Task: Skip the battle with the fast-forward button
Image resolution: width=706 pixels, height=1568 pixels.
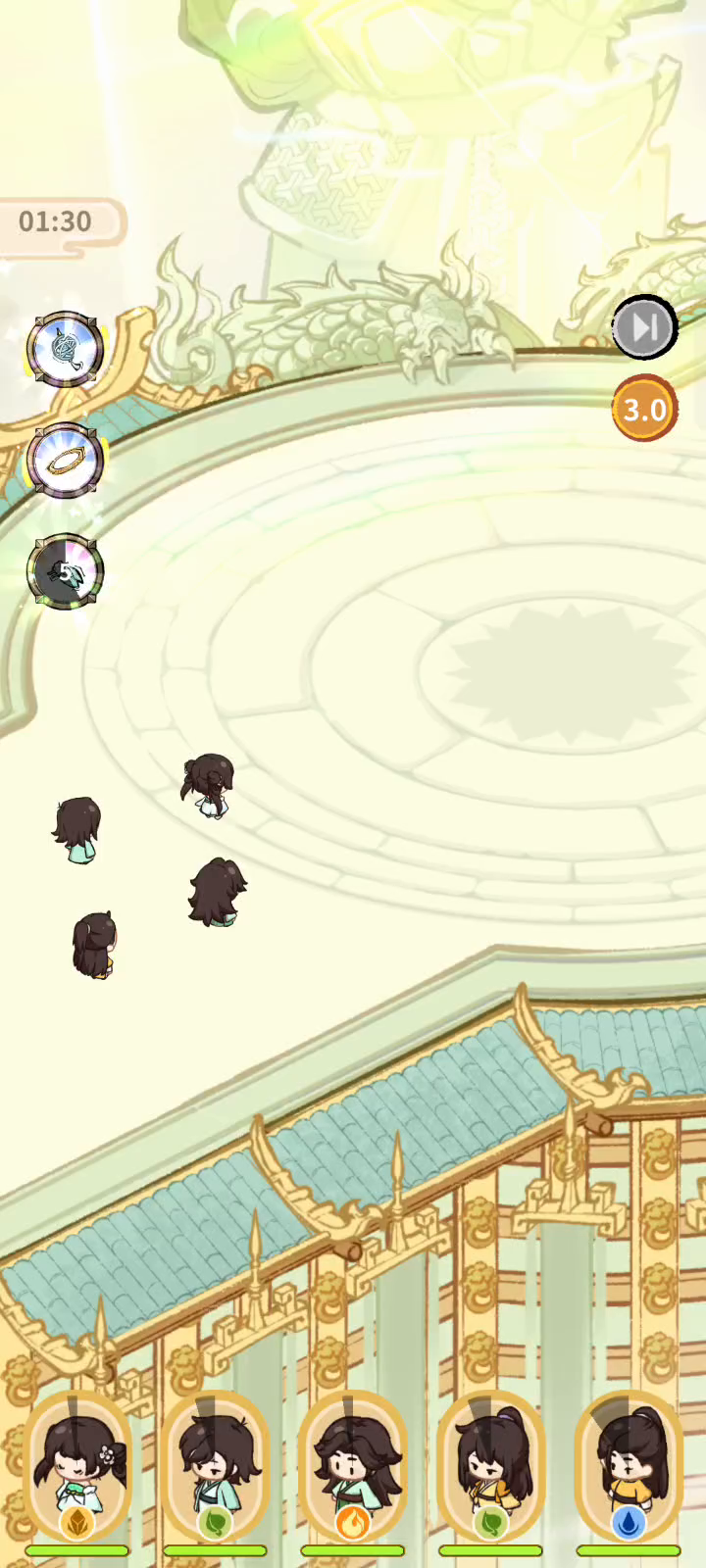Action: tap(644, 327)
